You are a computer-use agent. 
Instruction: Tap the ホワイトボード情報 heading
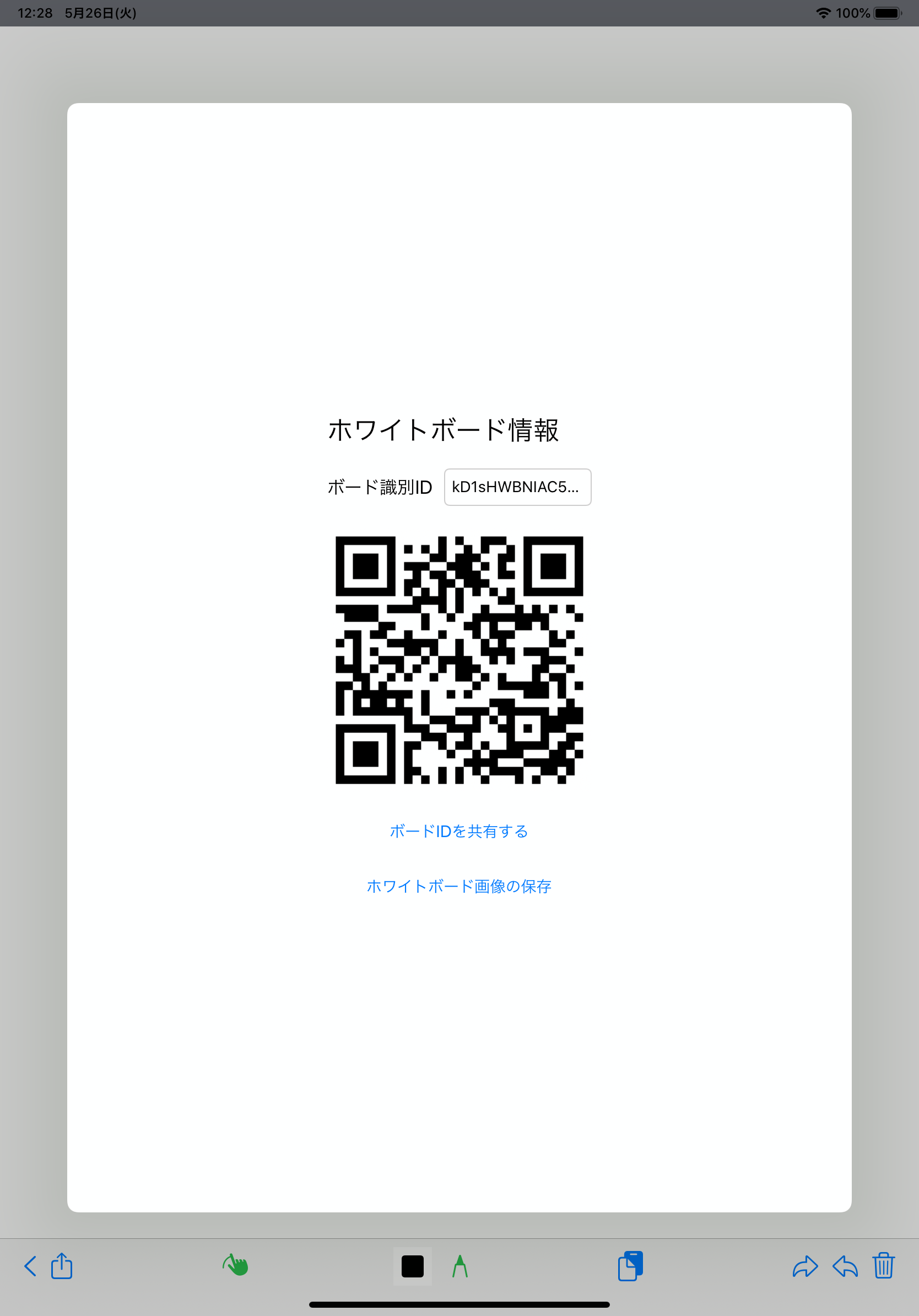coord(445,427)
